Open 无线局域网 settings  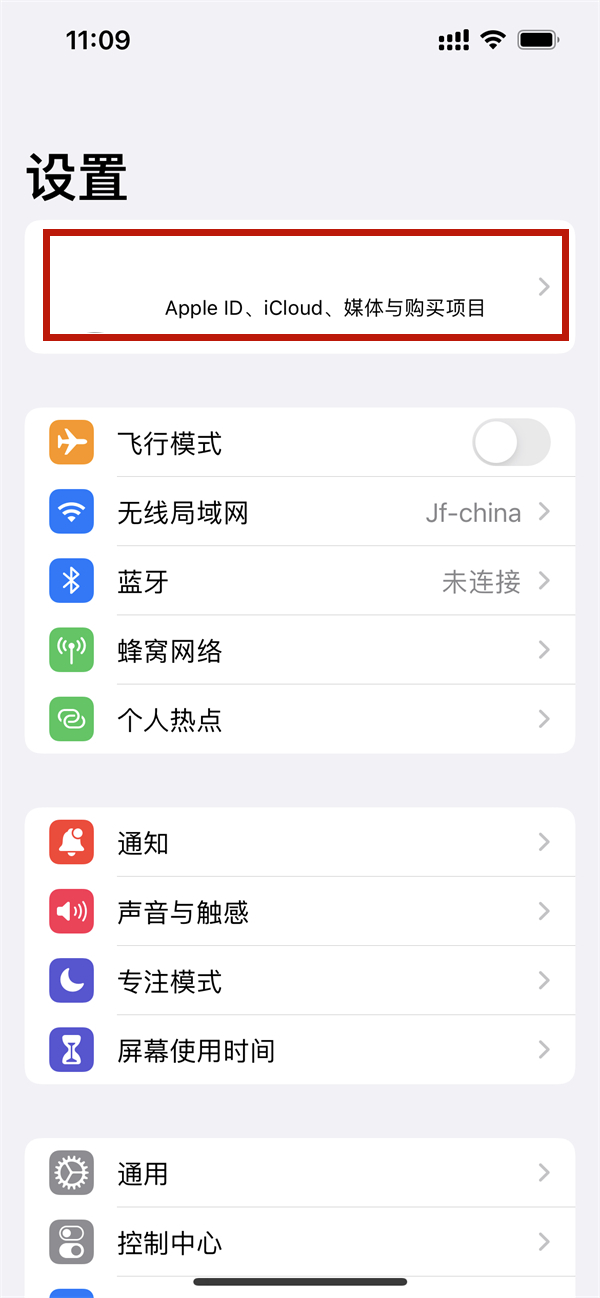point(300,513)
